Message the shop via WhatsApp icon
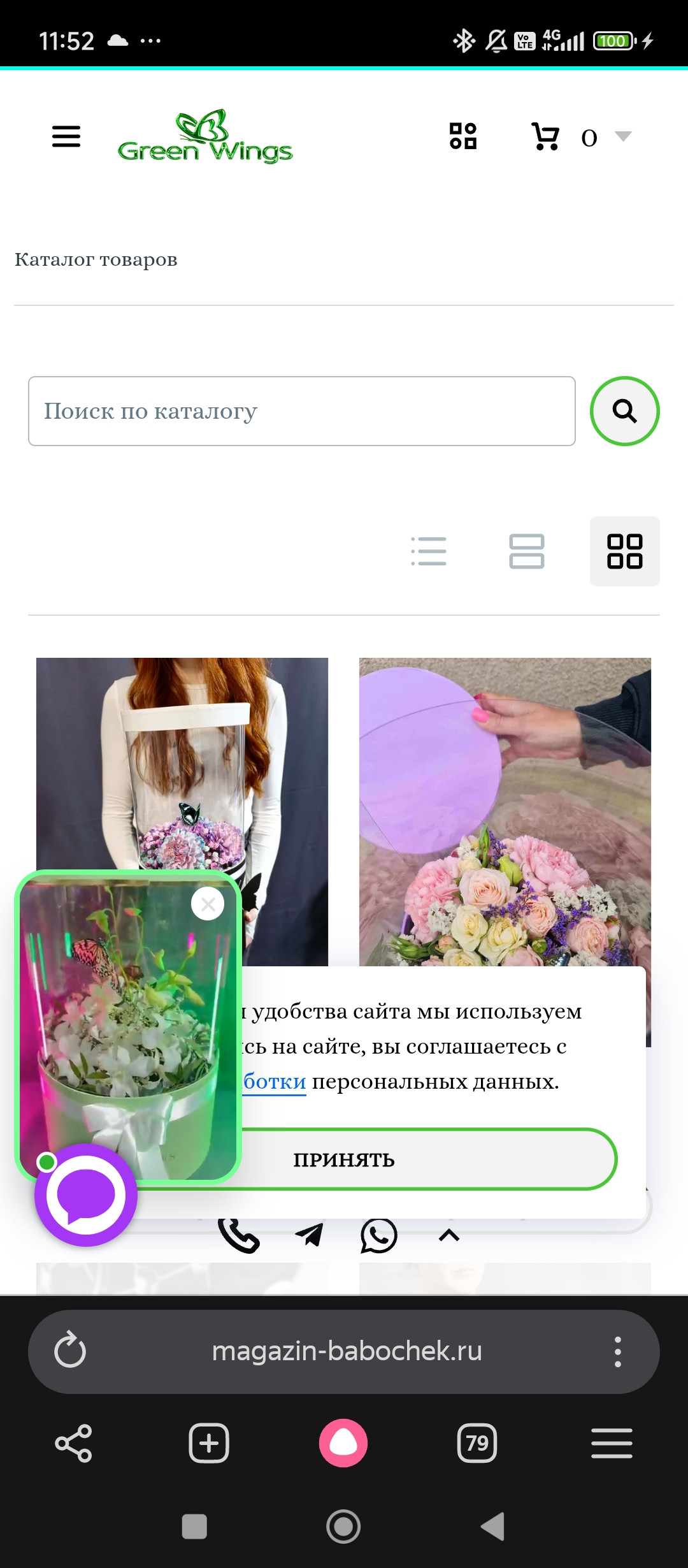 coord(379,1235)
